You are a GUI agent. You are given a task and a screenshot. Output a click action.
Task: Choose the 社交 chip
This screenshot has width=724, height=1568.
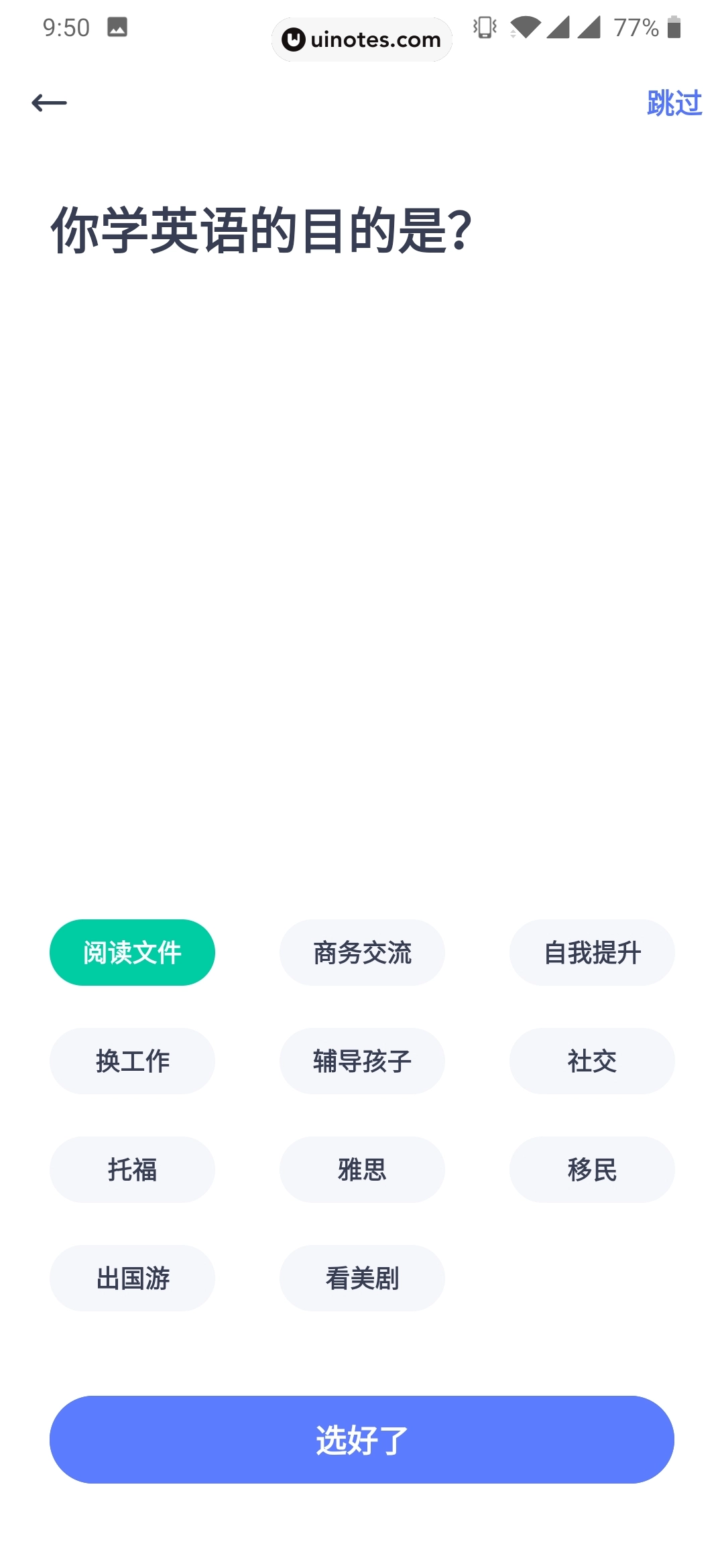click(592, 1061)
